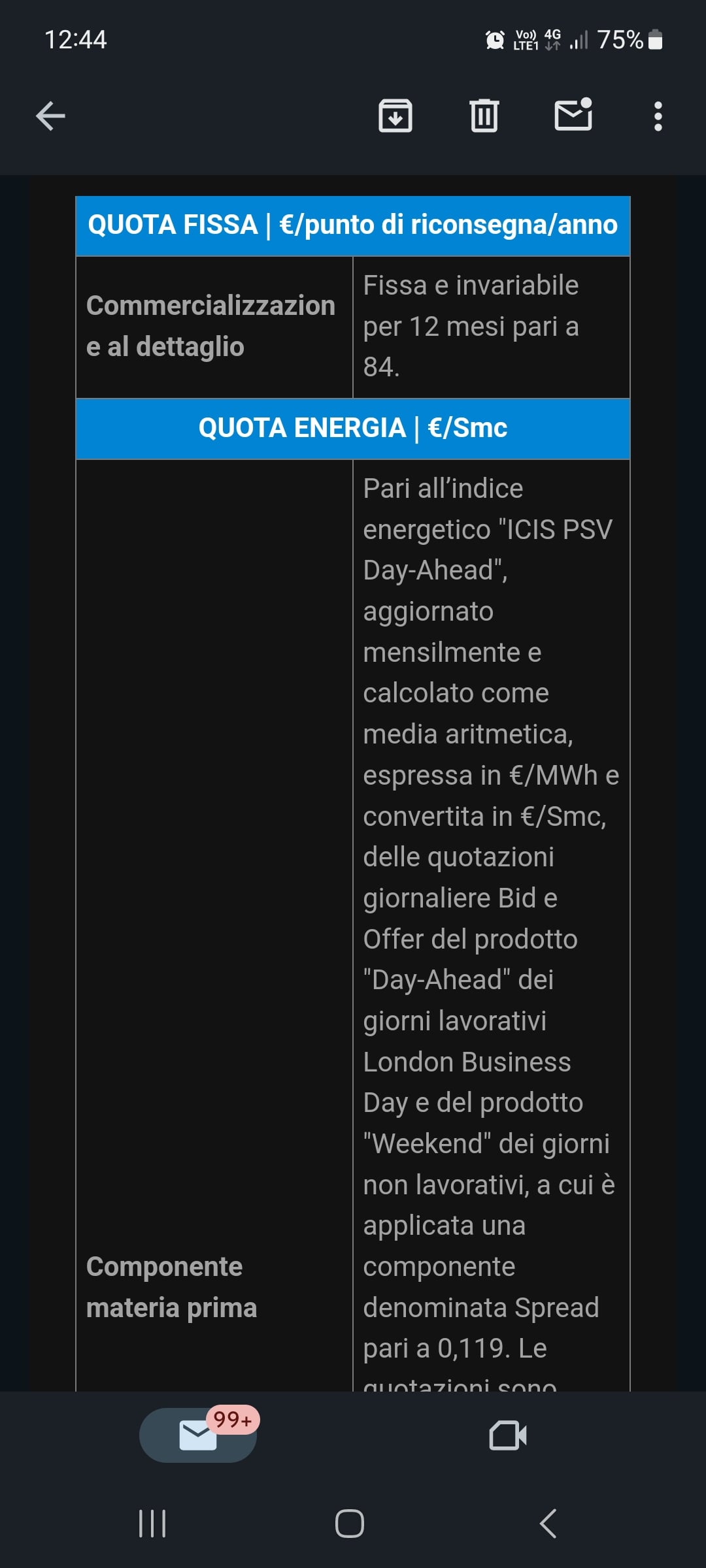Switch to the Meet video tab
This screenshot has height=1568, width=706.
508,1435
